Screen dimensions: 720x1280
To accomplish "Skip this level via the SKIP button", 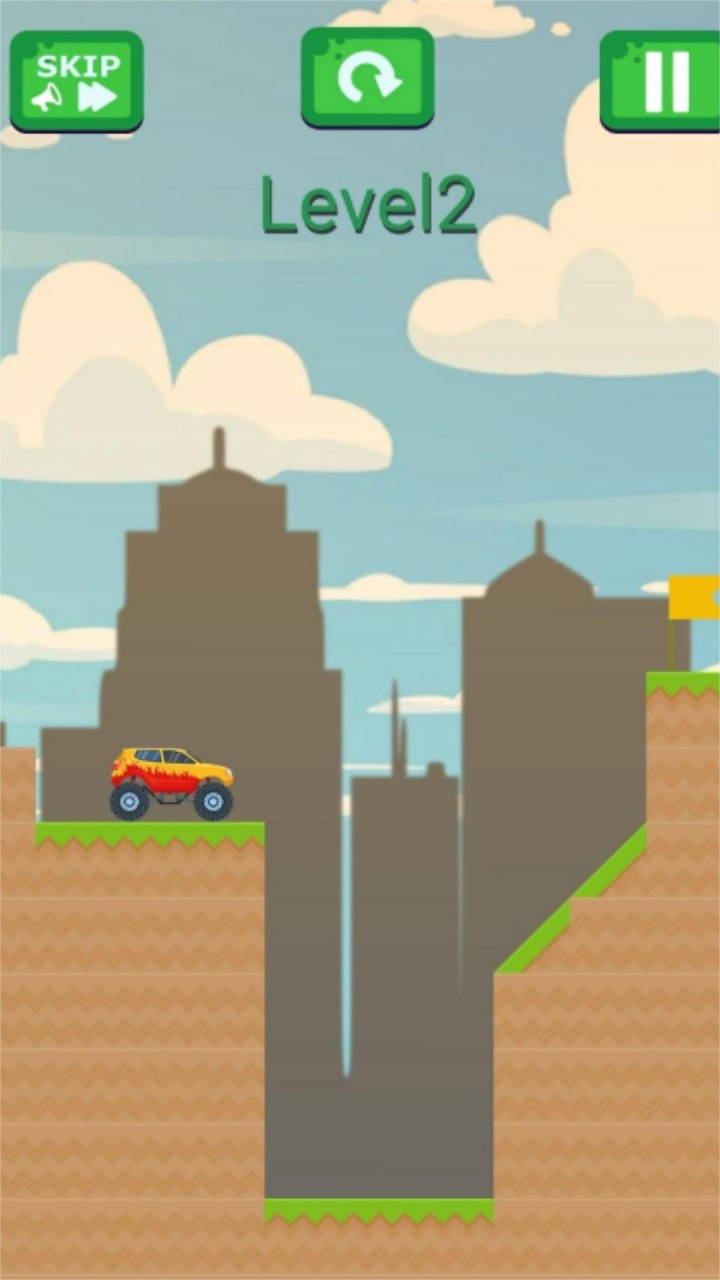I will 77,80.
